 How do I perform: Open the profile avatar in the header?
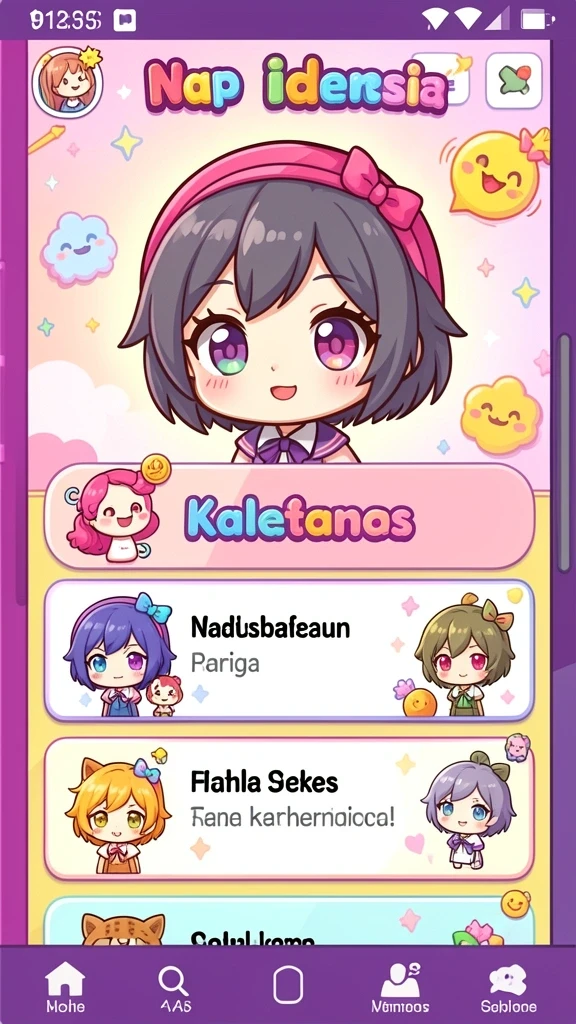67,83
